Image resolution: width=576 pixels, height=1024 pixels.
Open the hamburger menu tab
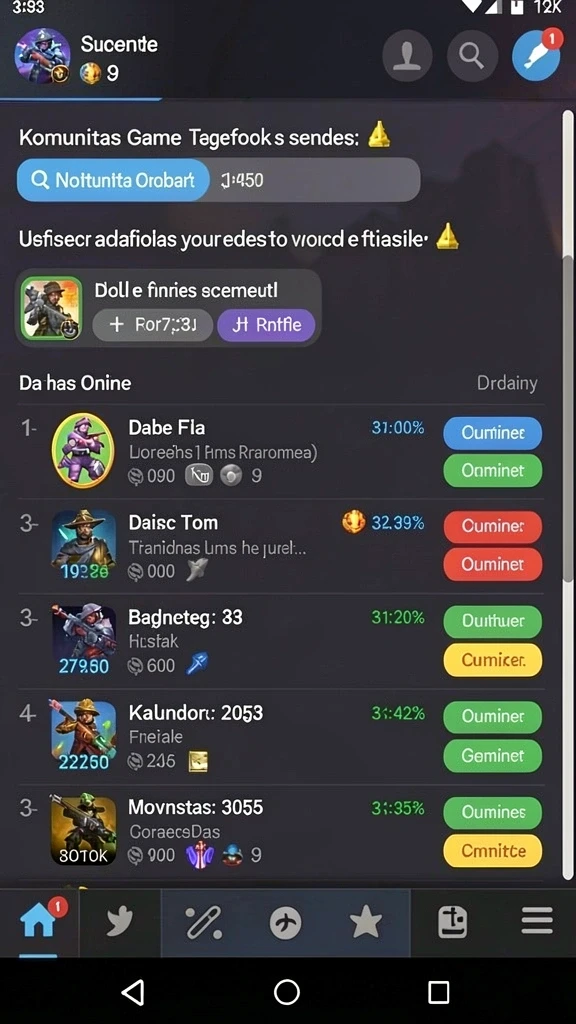point(537,921)
